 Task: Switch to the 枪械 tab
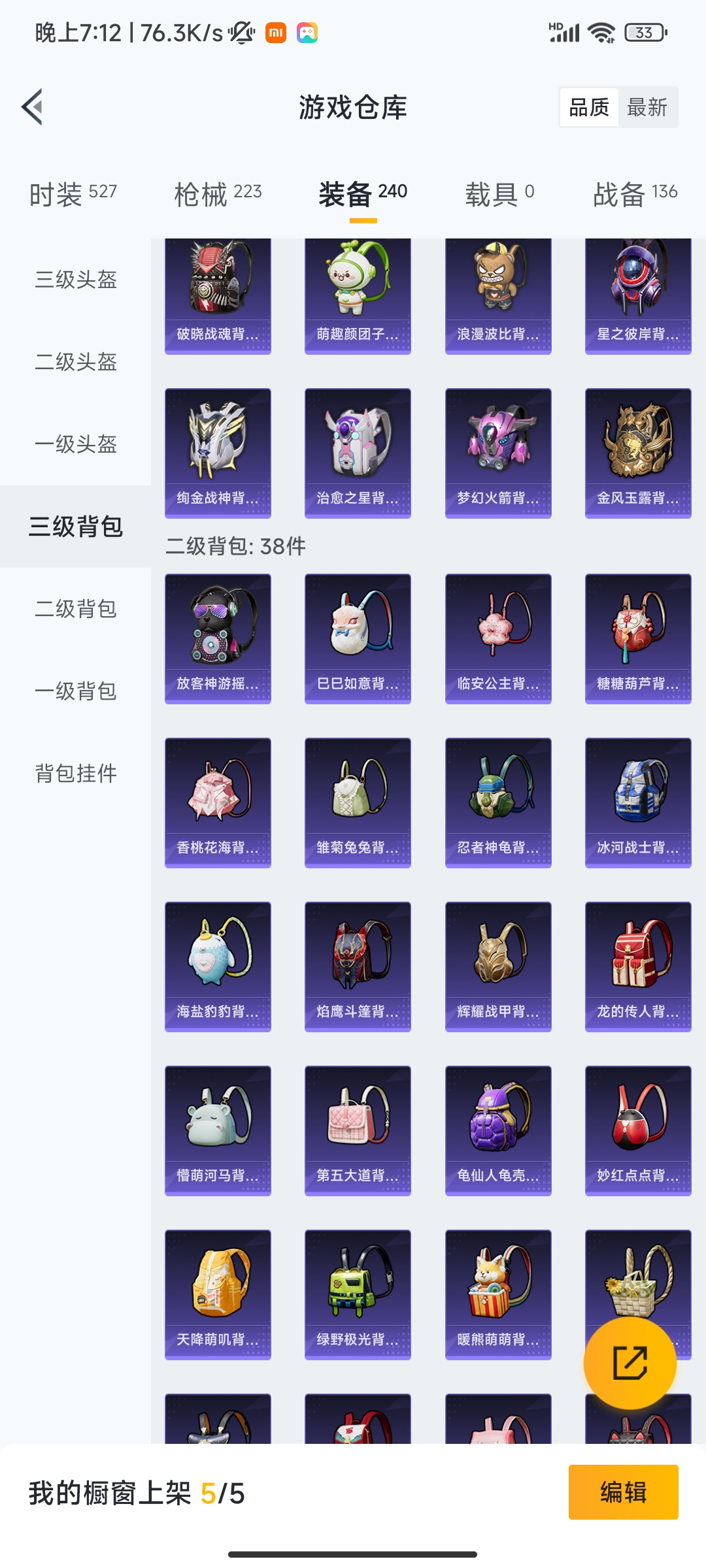[218, 194]
